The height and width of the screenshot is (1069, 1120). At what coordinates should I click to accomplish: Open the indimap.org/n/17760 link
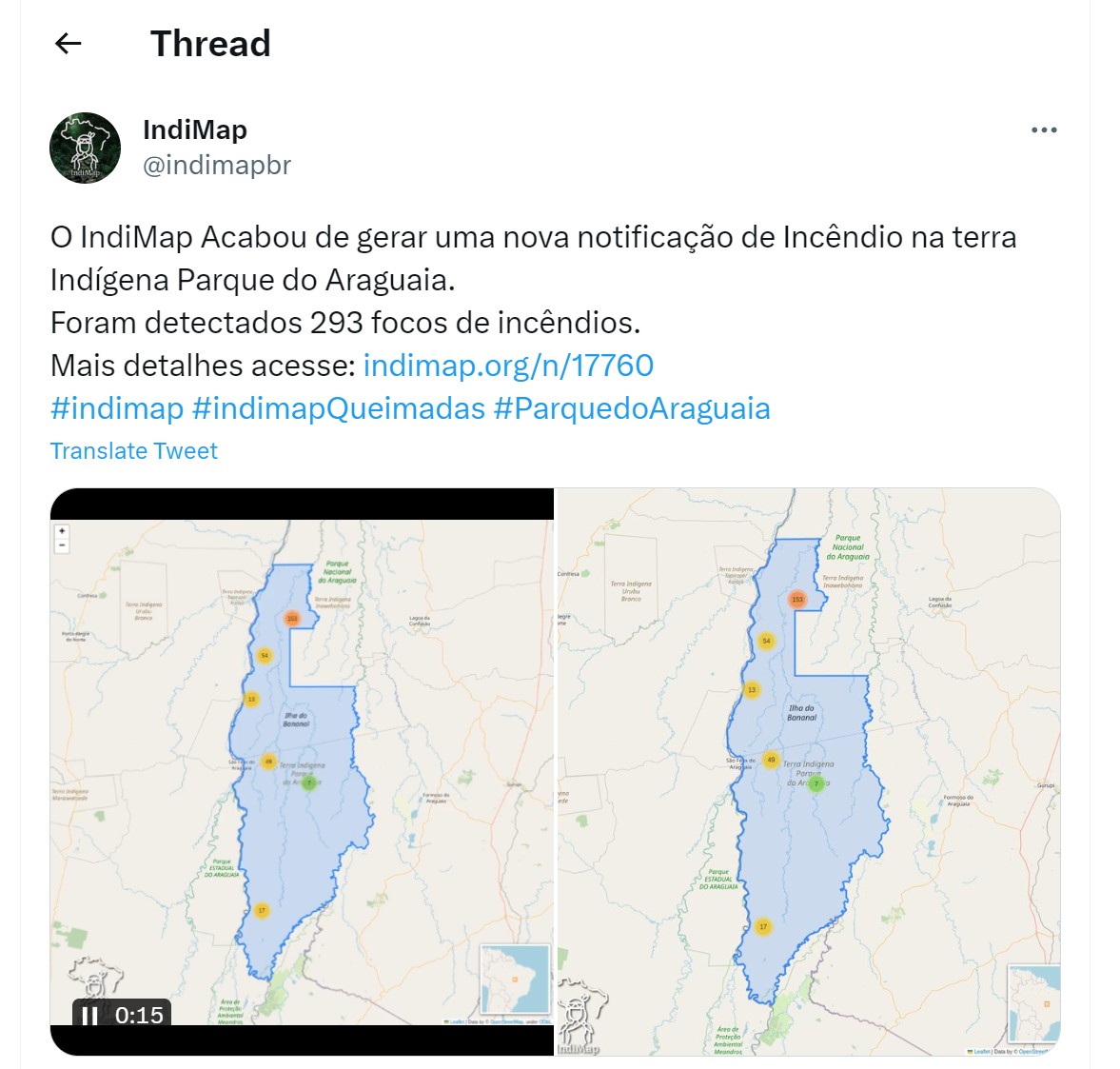click(x=508, y=366)
